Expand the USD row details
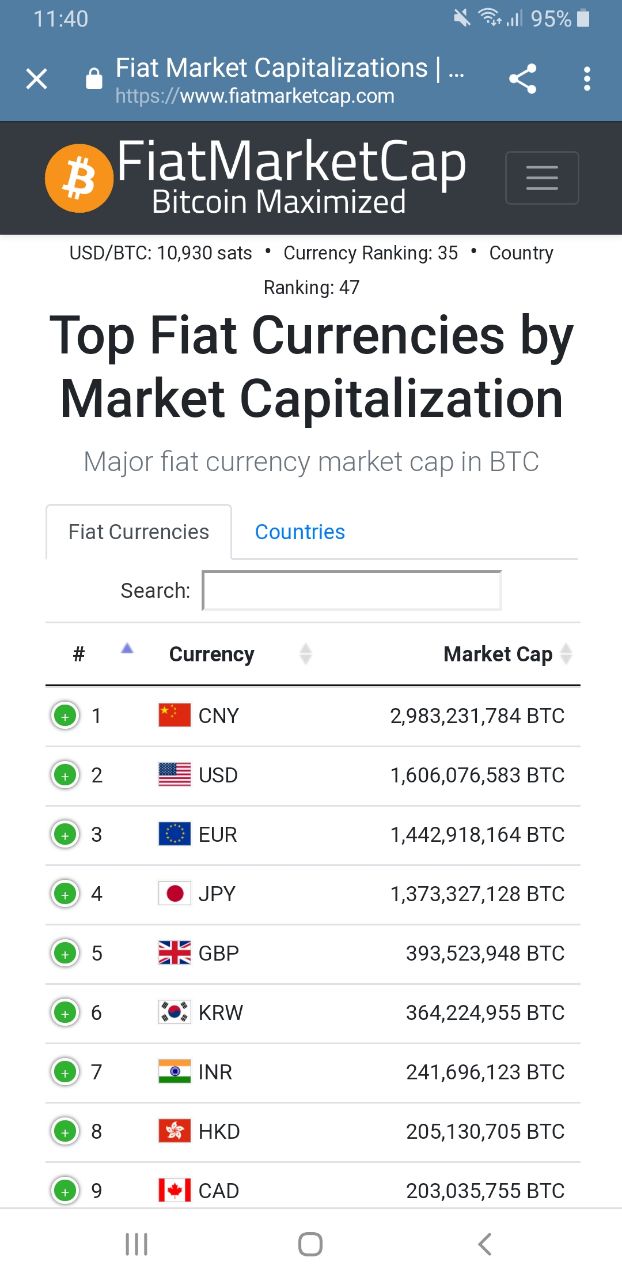This screenshot has height=1280, width=622. (x=65, y=775)
